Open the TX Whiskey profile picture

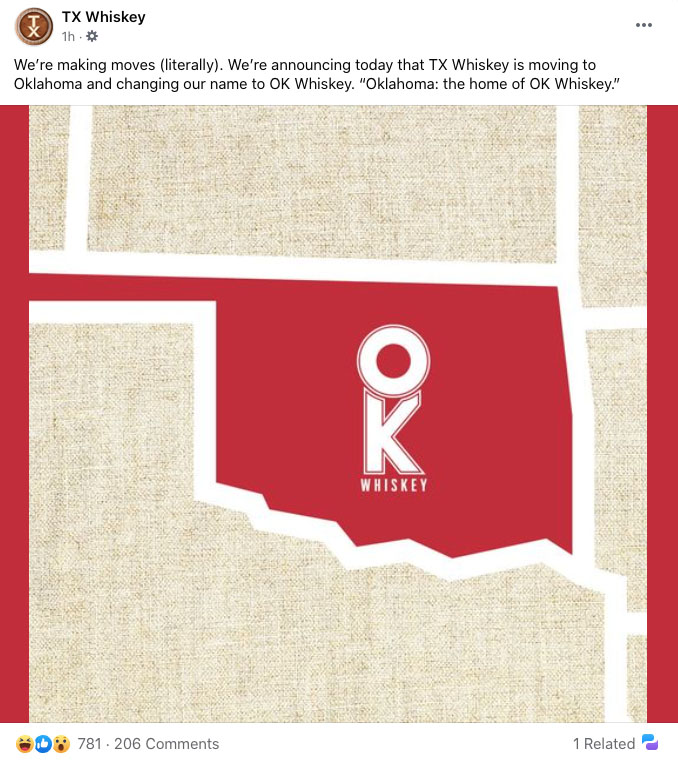[x=35, y=26]
